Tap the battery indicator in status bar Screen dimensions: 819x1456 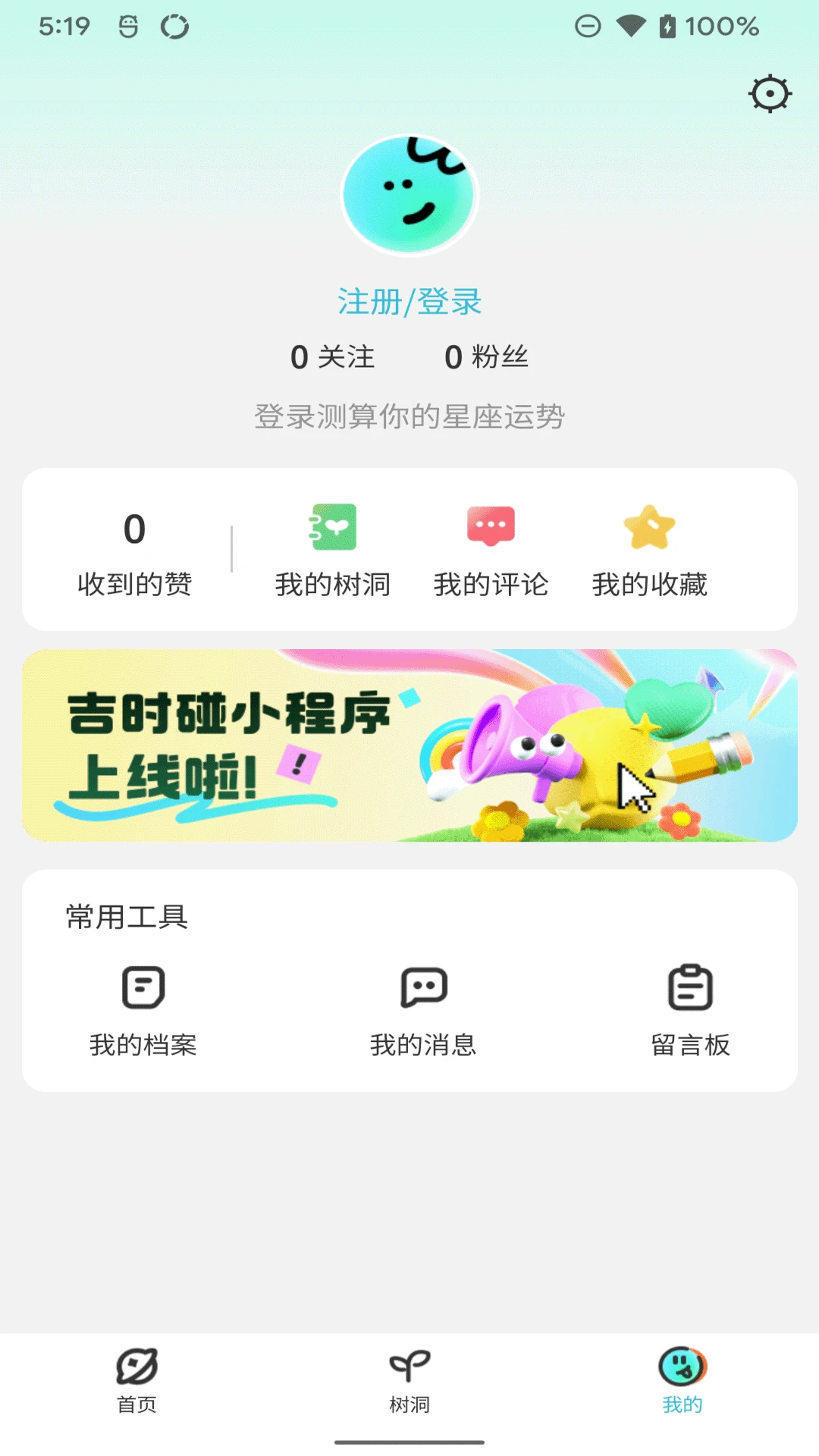tap(667, 27)
